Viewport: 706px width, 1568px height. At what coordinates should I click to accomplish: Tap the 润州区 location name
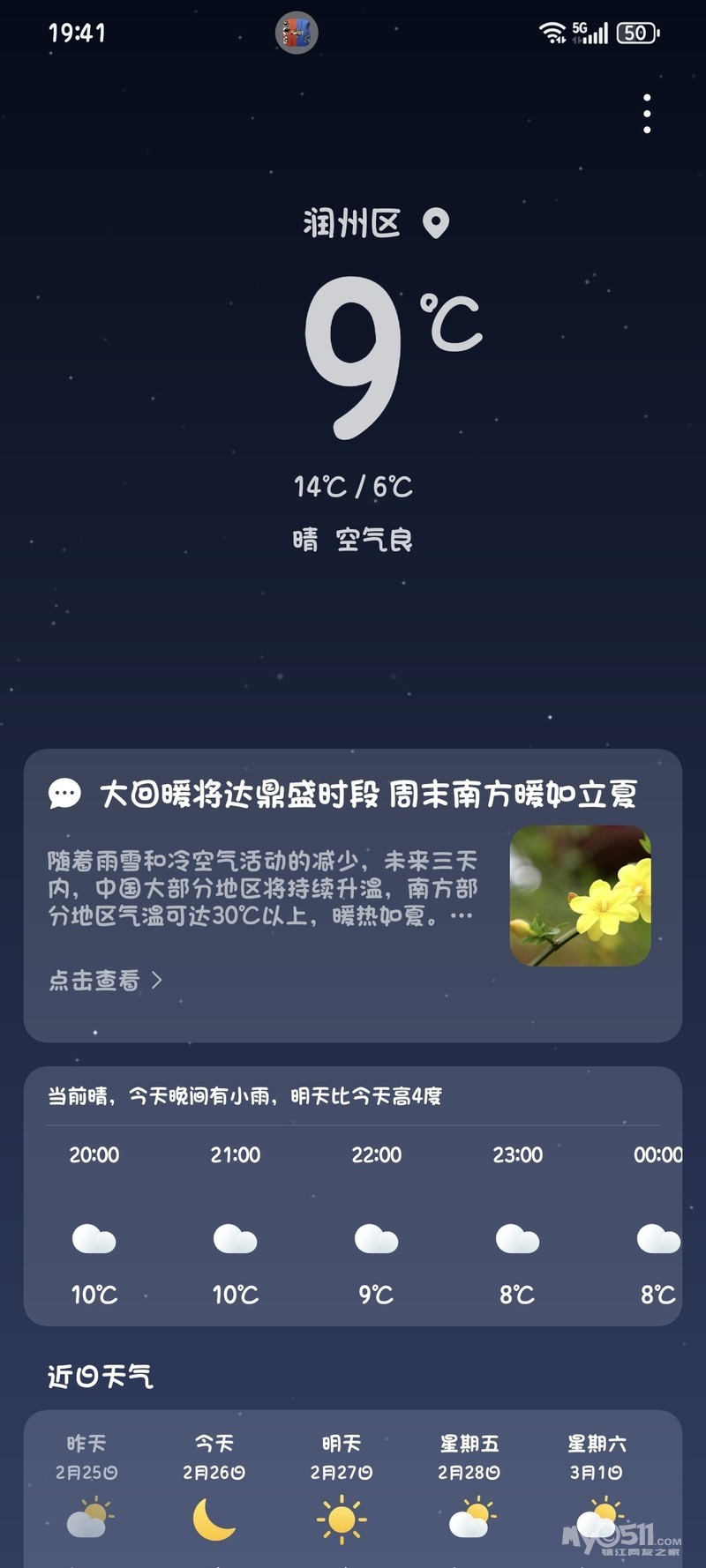(x=352, y=223)
